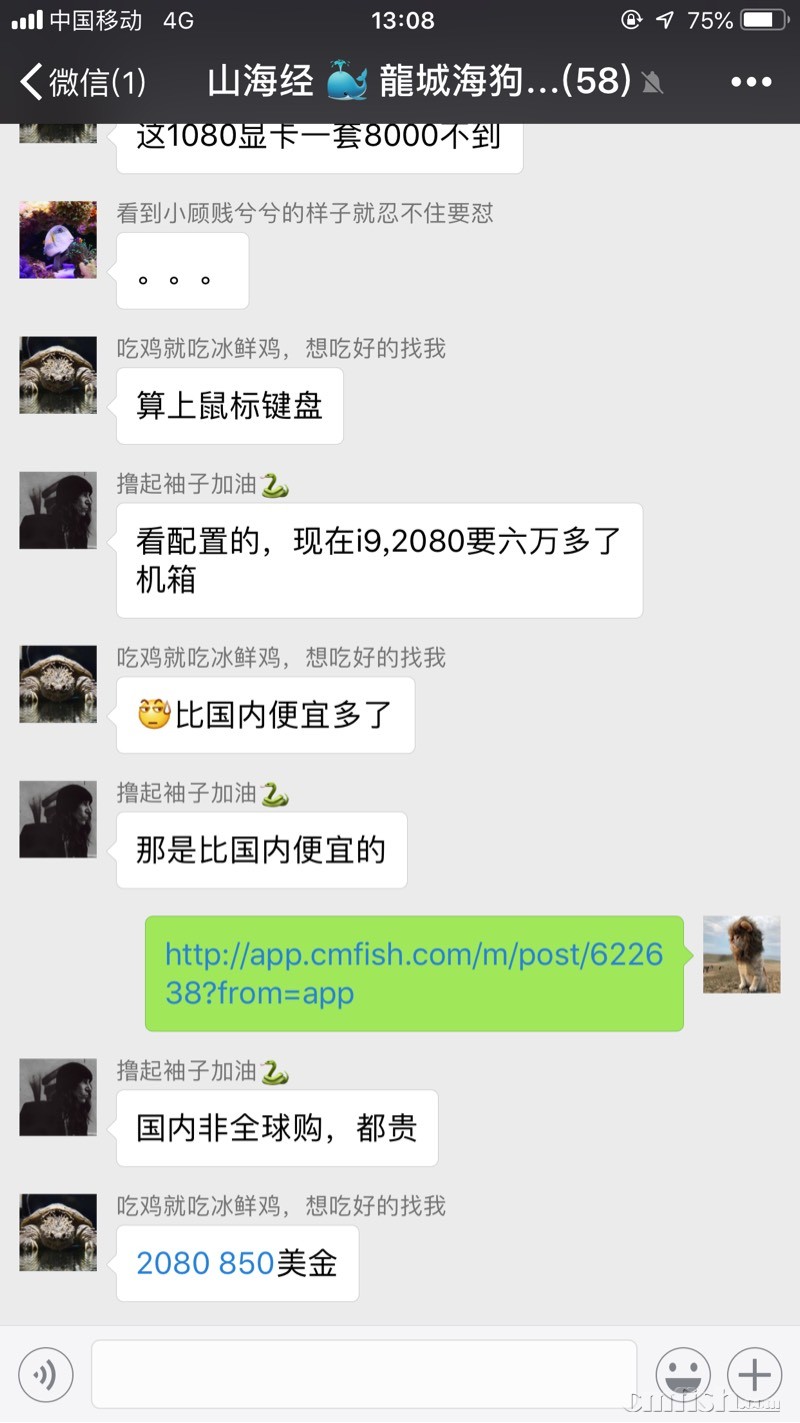Open the turtle avatar beside 算上鼠标键盘
The image size is (800, 1423).
(58, 375)
